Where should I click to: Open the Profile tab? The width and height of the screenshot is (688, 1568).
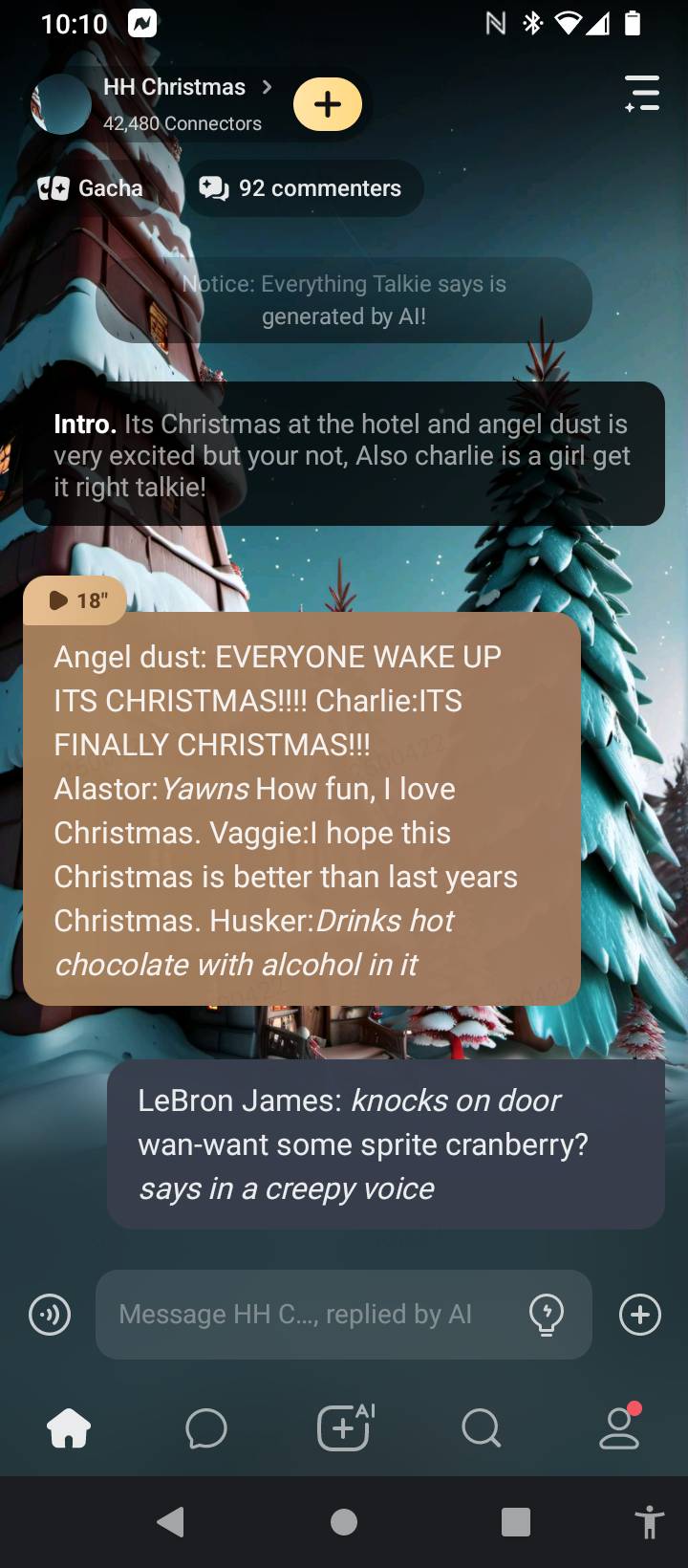point(619,1429)
